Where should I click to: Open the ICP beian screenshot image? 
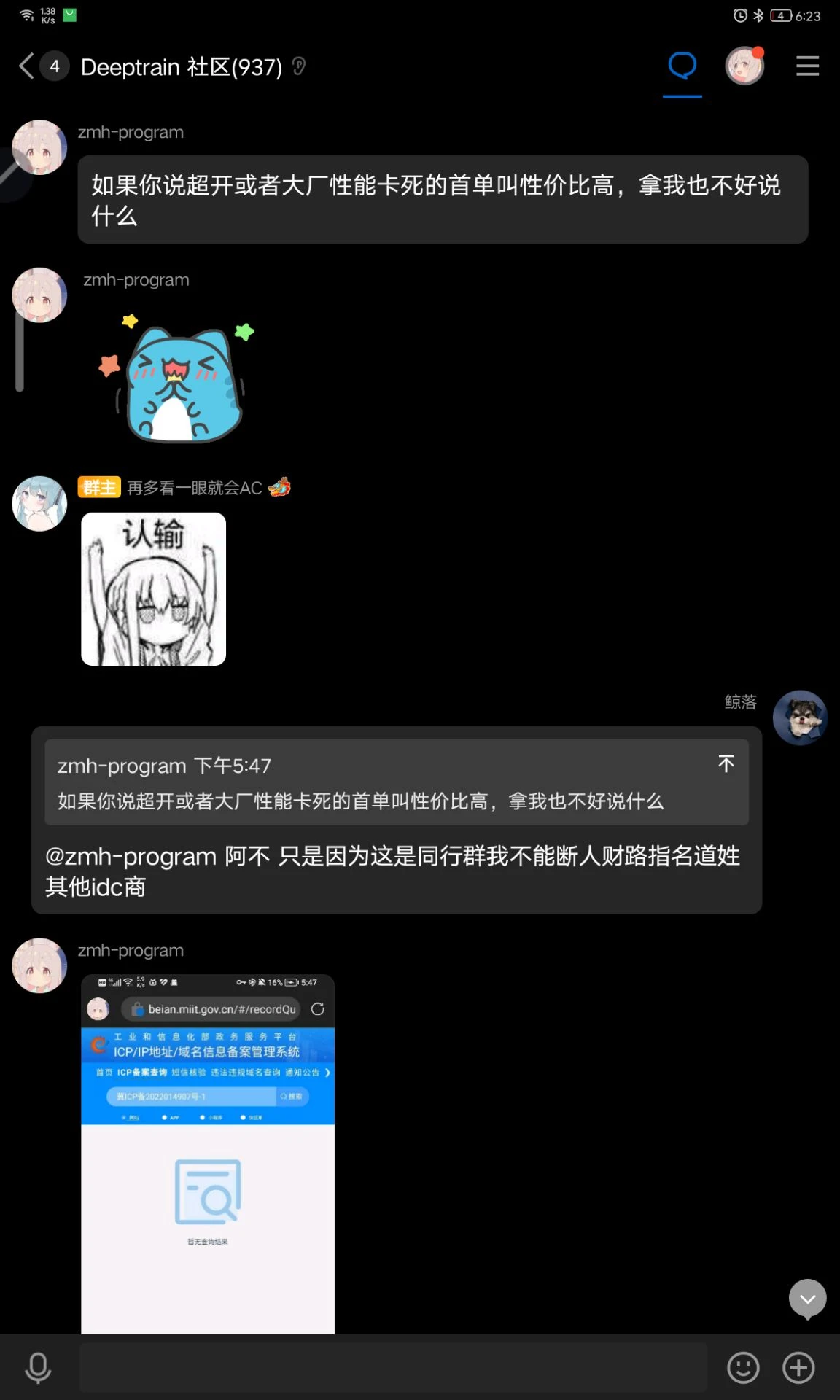pyautogui.click(x=208, y=1154)
